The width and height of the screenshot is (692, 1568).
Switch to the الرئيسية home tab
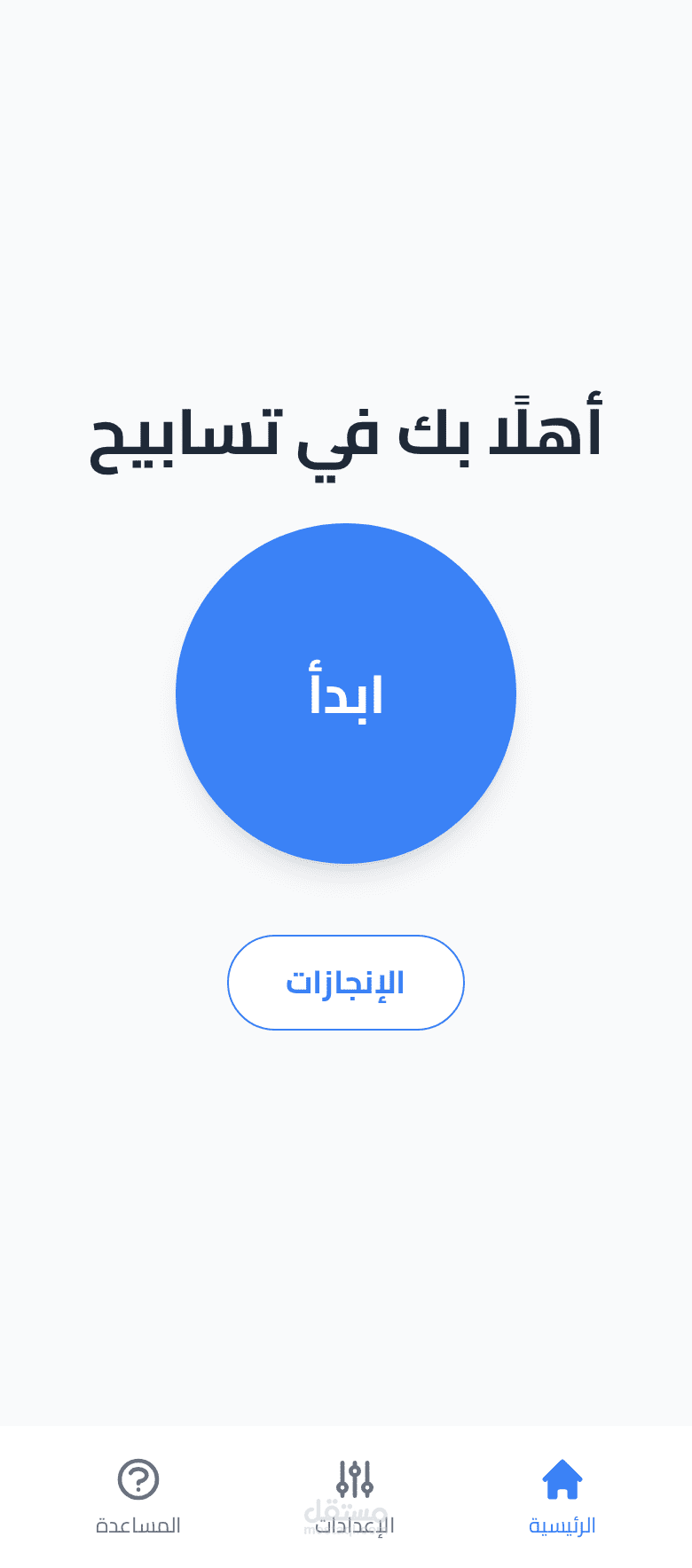point(562,1495)
